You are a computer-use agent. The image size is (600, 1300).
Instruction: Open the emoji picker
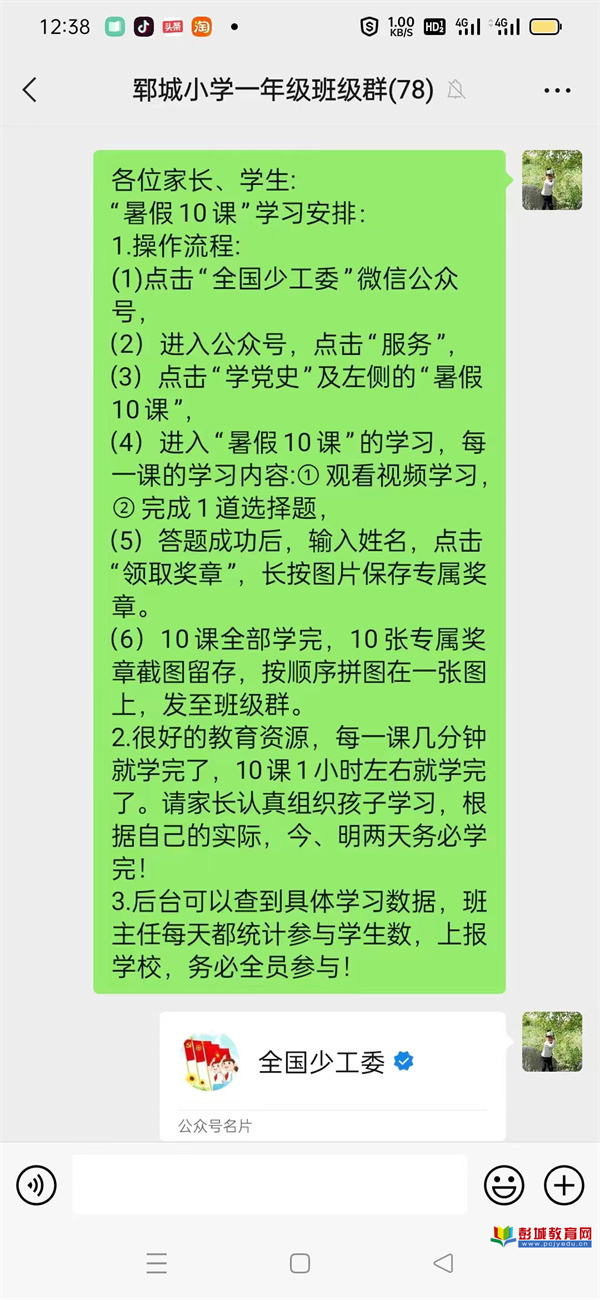[504, 1185]
